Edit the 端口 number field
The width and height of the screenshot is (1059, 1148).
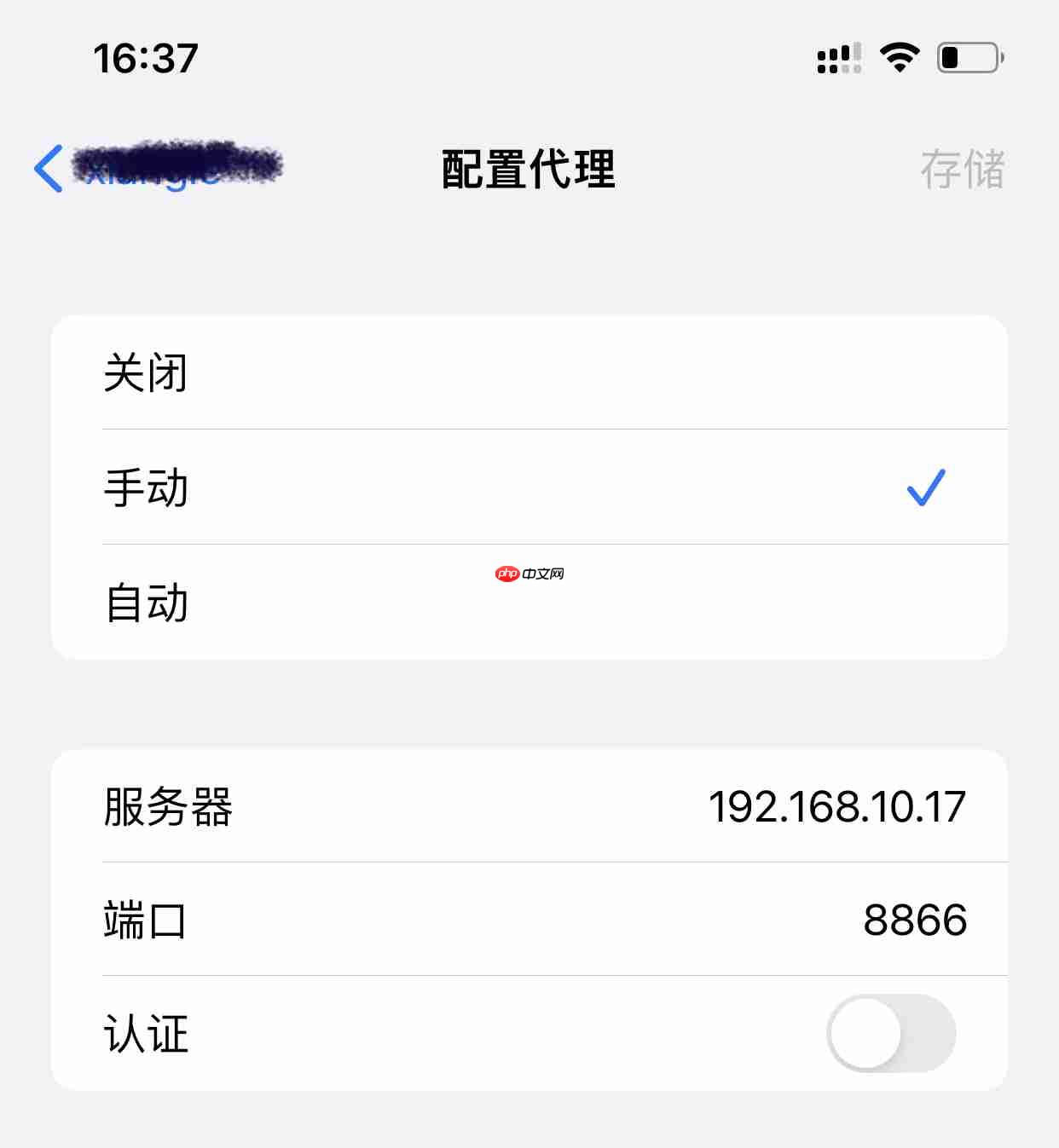pyautogui.click(x=914, y=920)
